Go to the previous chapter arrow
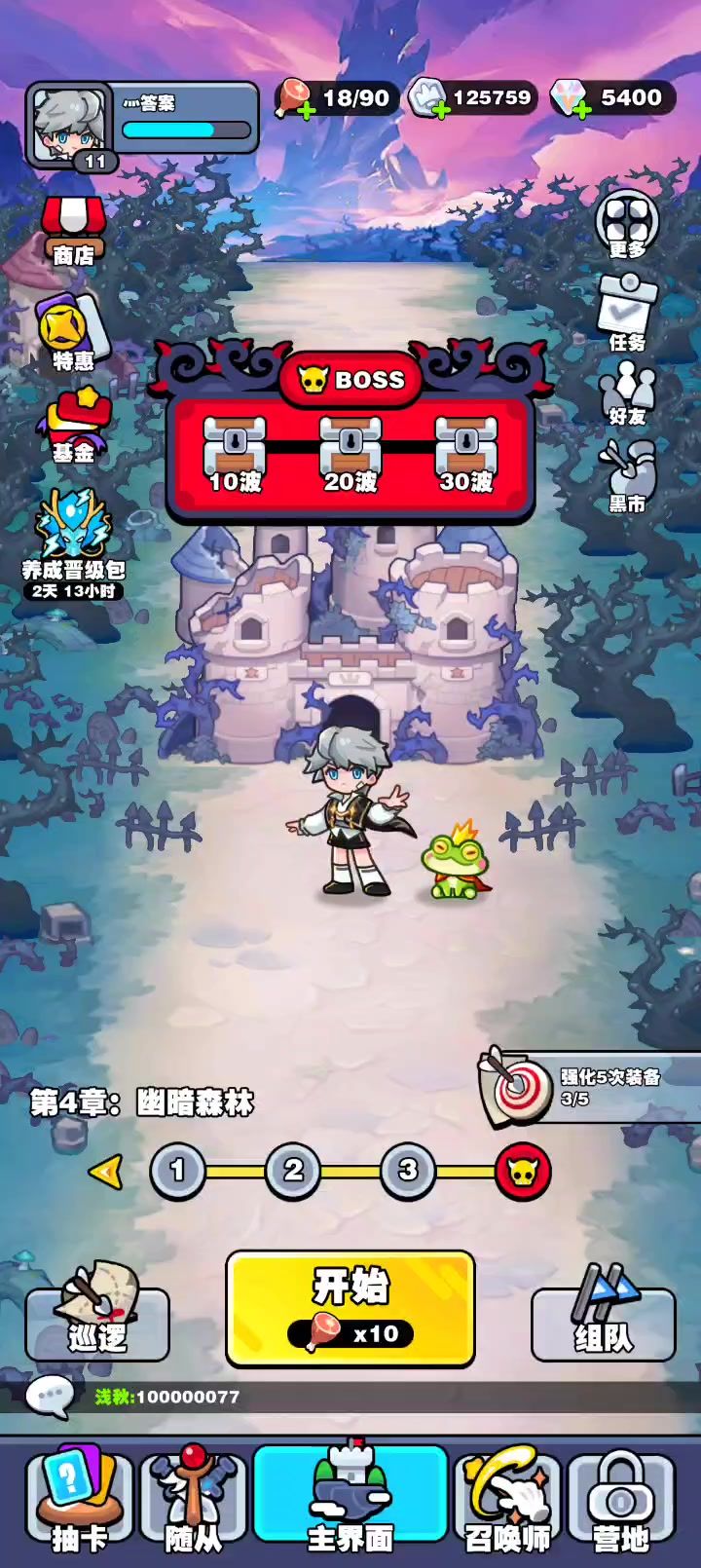701x1568 pixels. 106,1171
